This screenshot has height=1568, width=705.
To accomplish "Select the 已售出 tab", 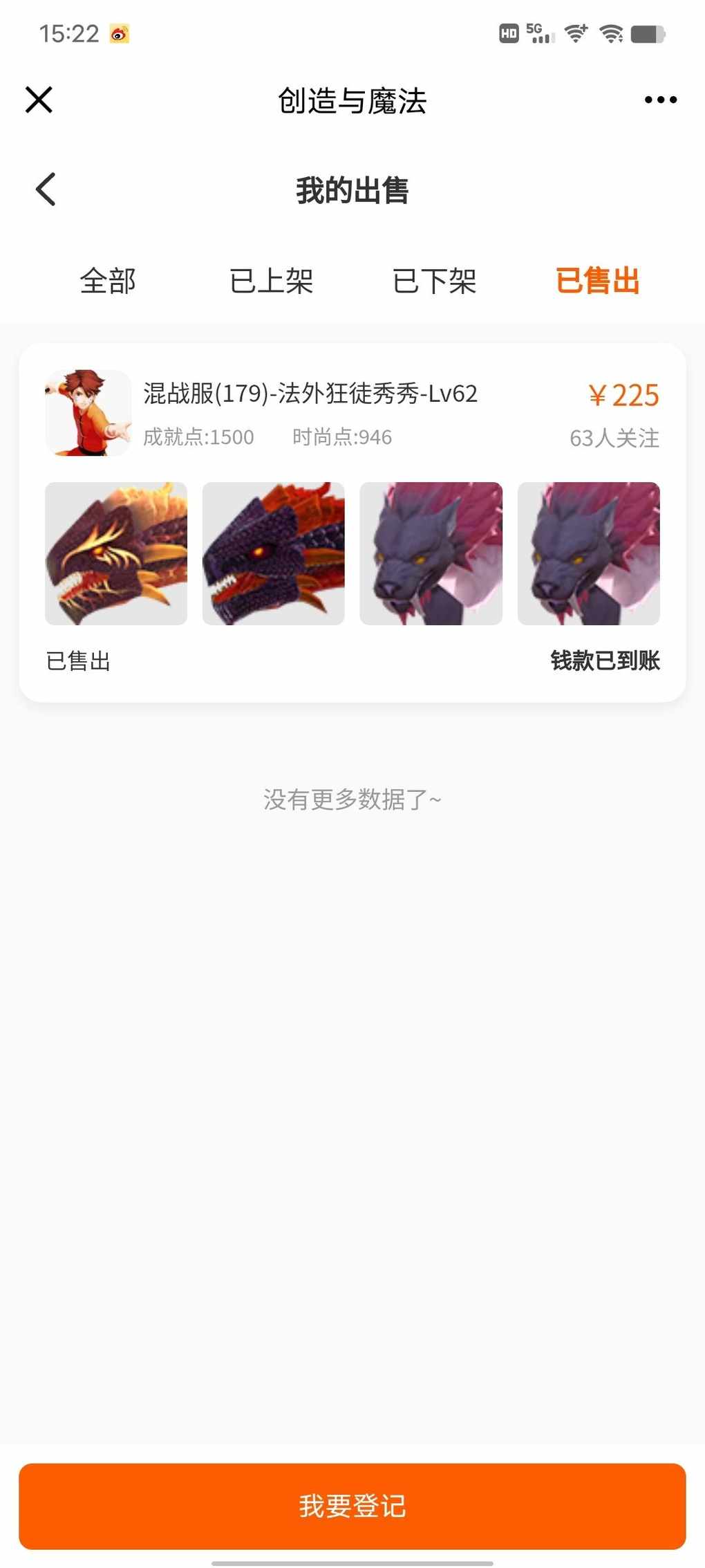I will (597, 281).
